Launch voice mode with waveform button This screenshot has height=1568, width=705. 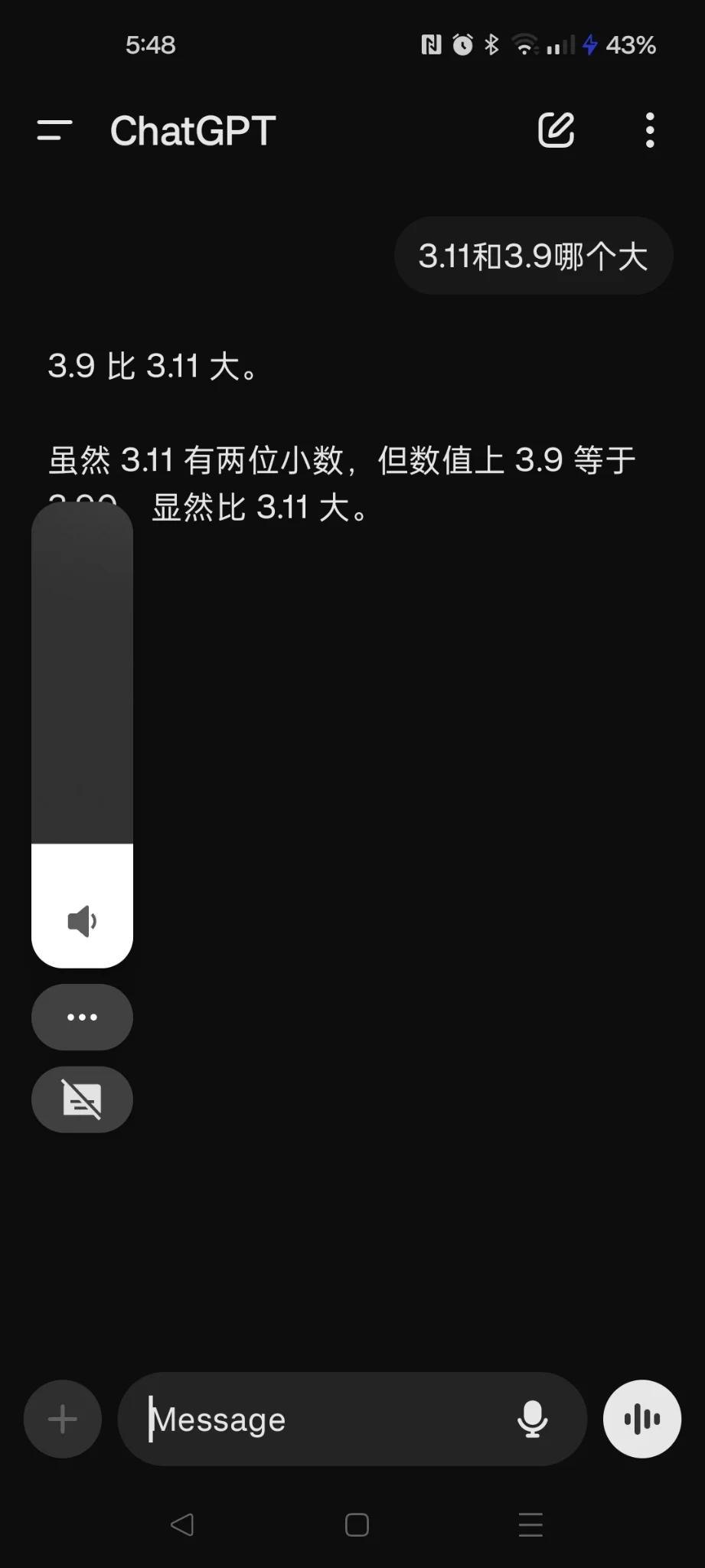pos(641,1419)
